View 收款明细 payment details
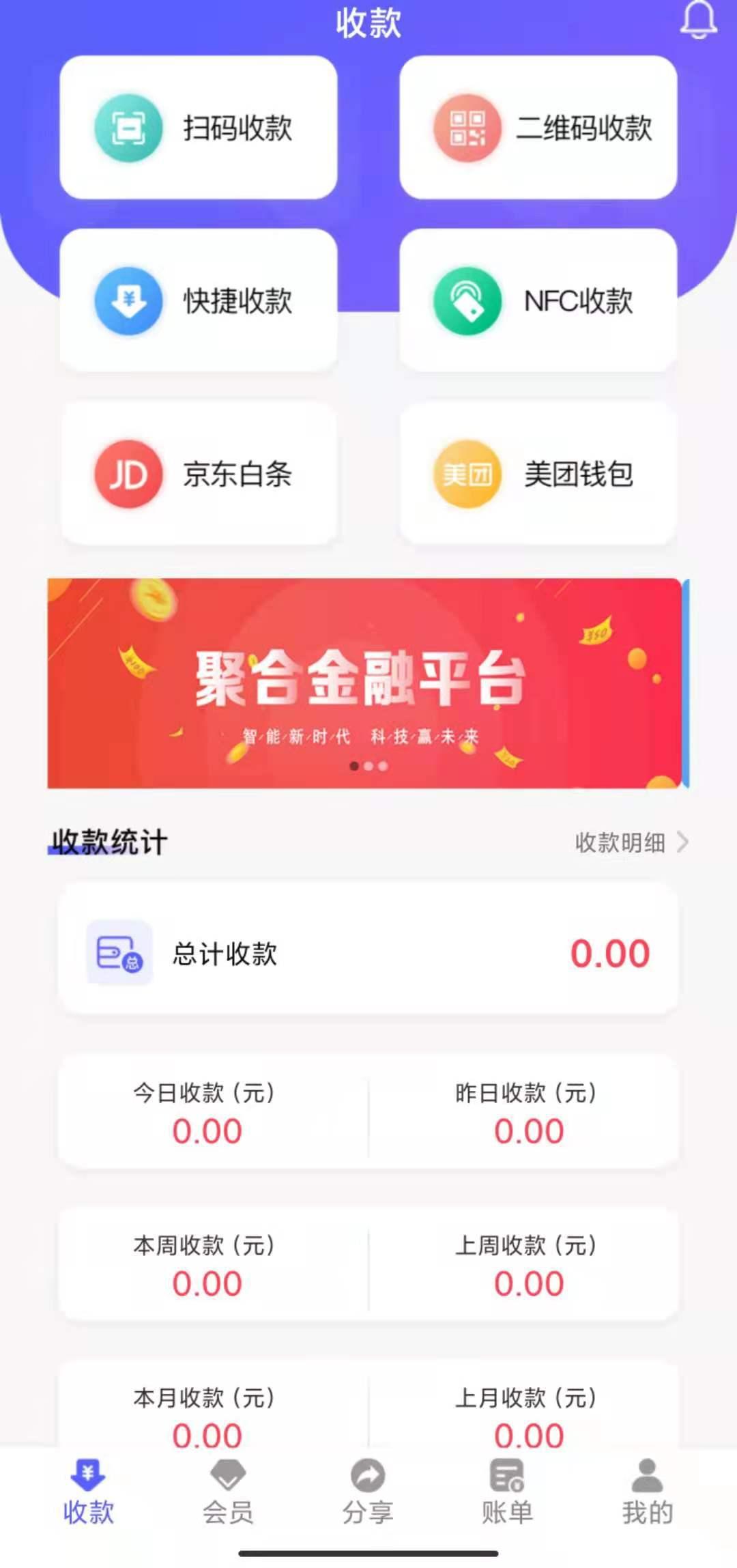Image resolution: width=737 pixels, height=1568 pixels. (x=631, y=842)
